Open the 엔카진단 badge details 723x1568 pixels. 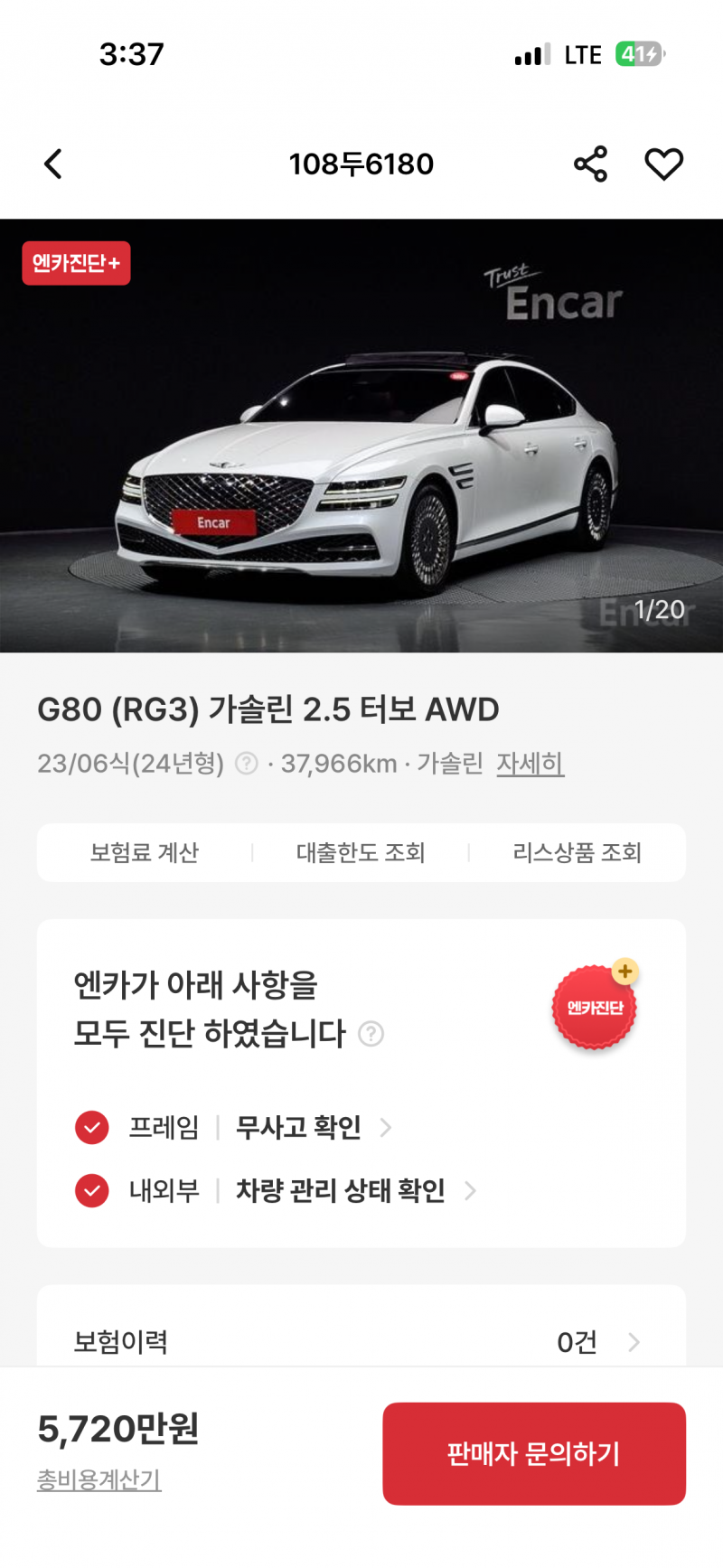pyautogui.click(x=594, y=1006)
